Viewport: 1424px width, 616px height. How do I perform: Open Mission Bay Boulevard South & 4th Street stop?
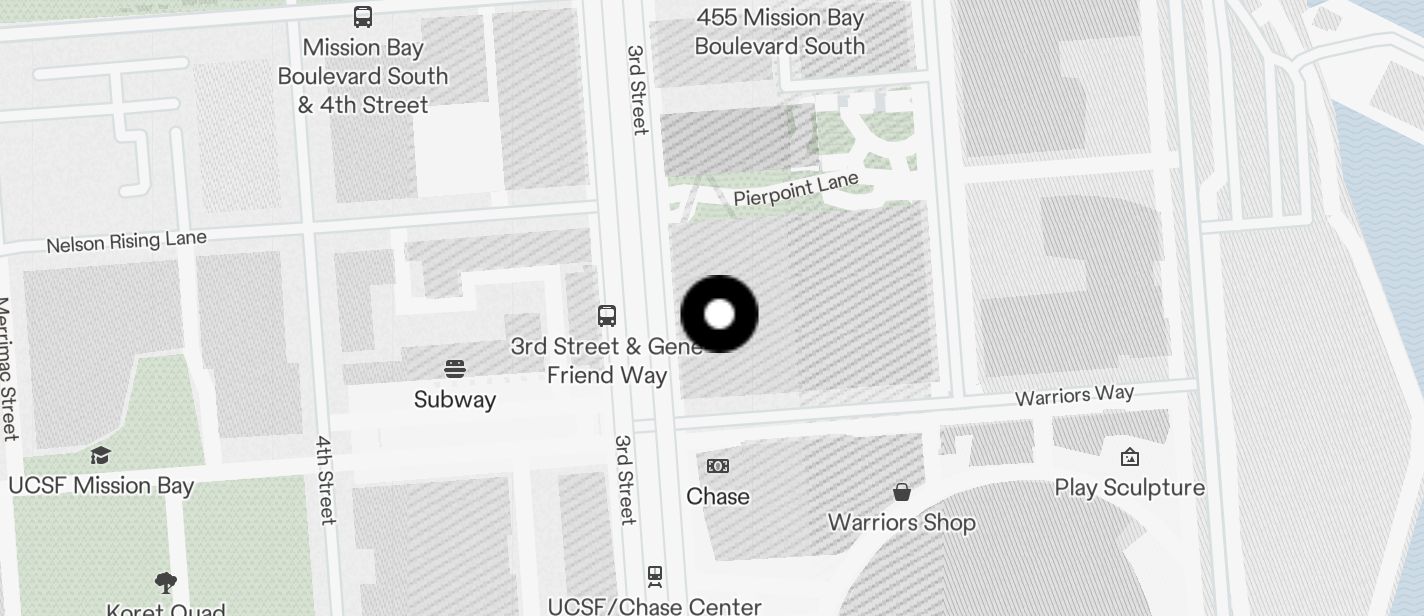[x=363, y=17]
